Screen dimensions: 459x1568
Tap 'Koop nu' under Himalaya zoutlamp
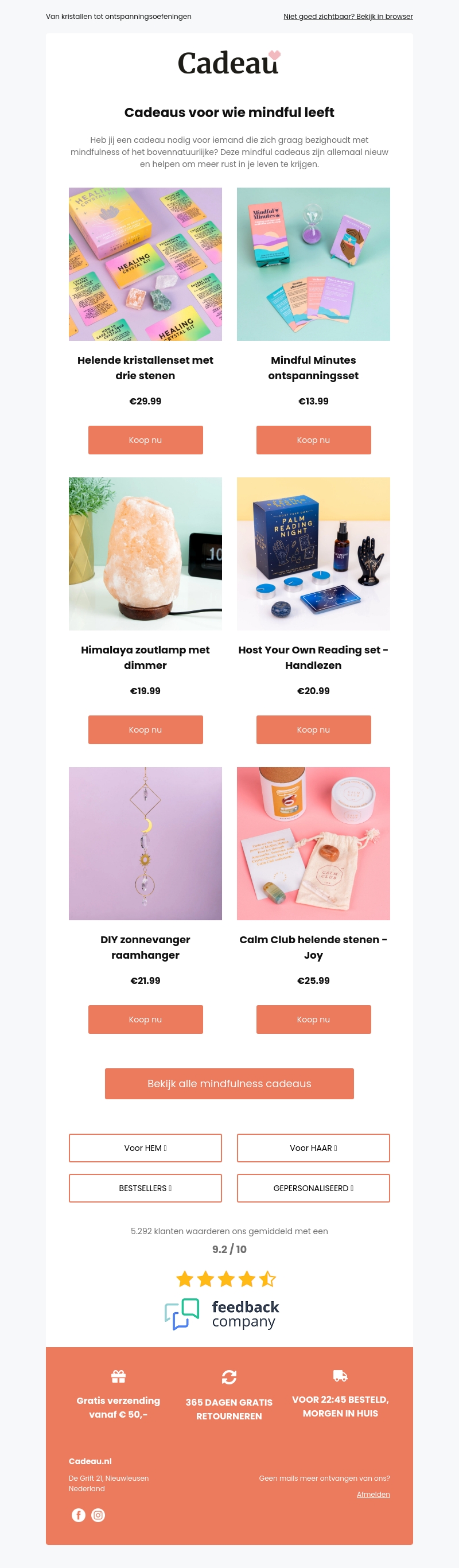pos(146,729)
